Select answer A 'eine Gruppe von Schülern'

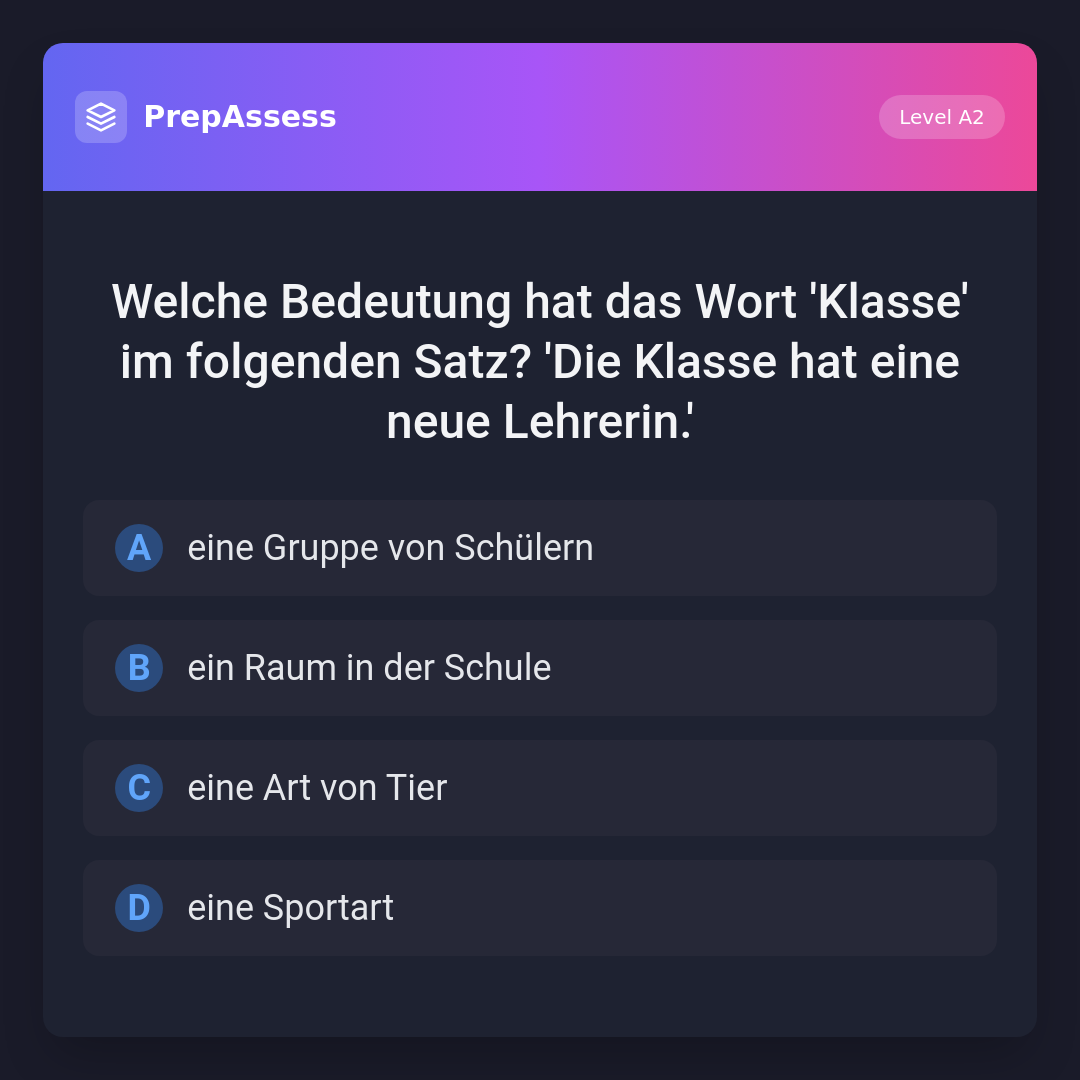[540, 548]
